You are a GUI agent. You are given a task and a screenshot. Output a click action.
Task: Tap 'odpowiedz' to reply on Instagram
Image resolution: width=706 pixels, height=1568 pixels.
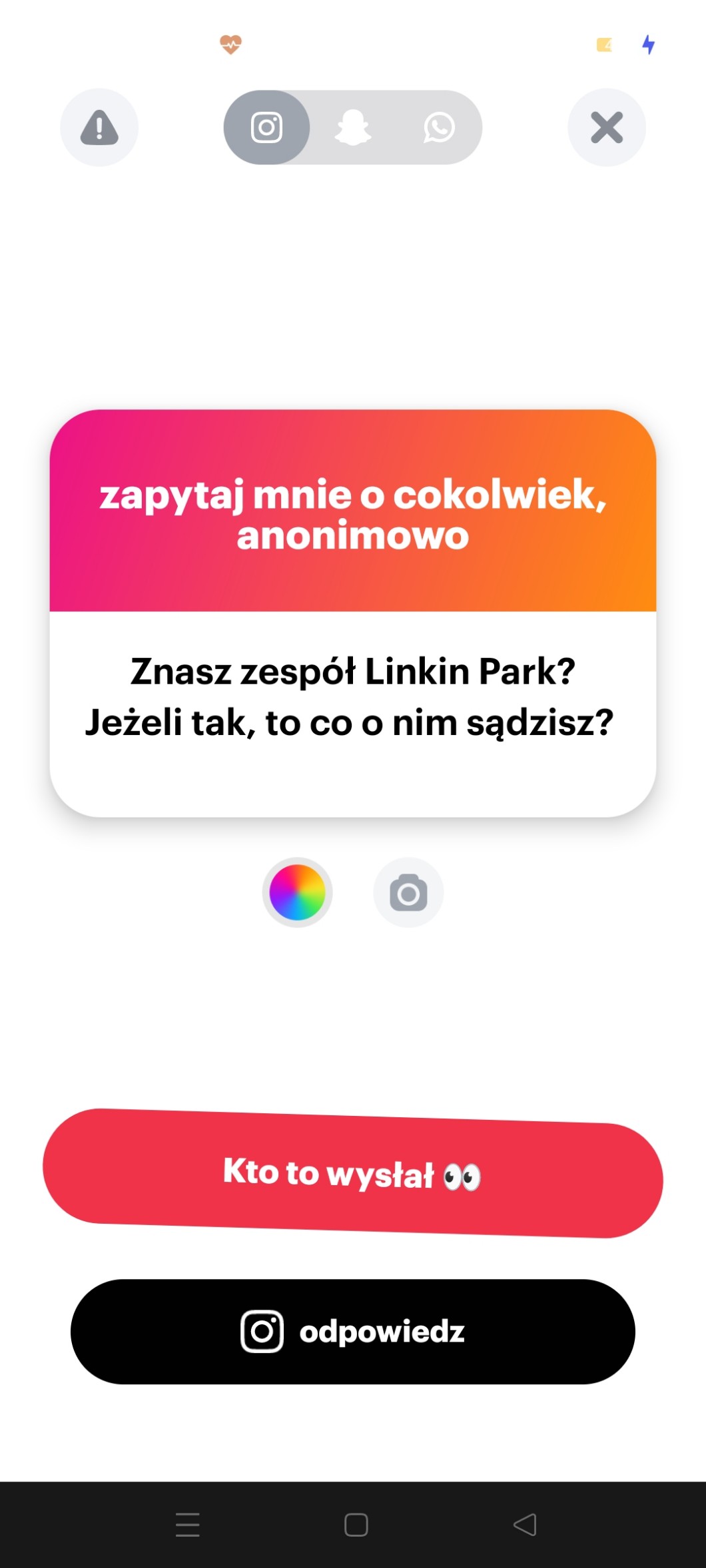(352, 1332)
